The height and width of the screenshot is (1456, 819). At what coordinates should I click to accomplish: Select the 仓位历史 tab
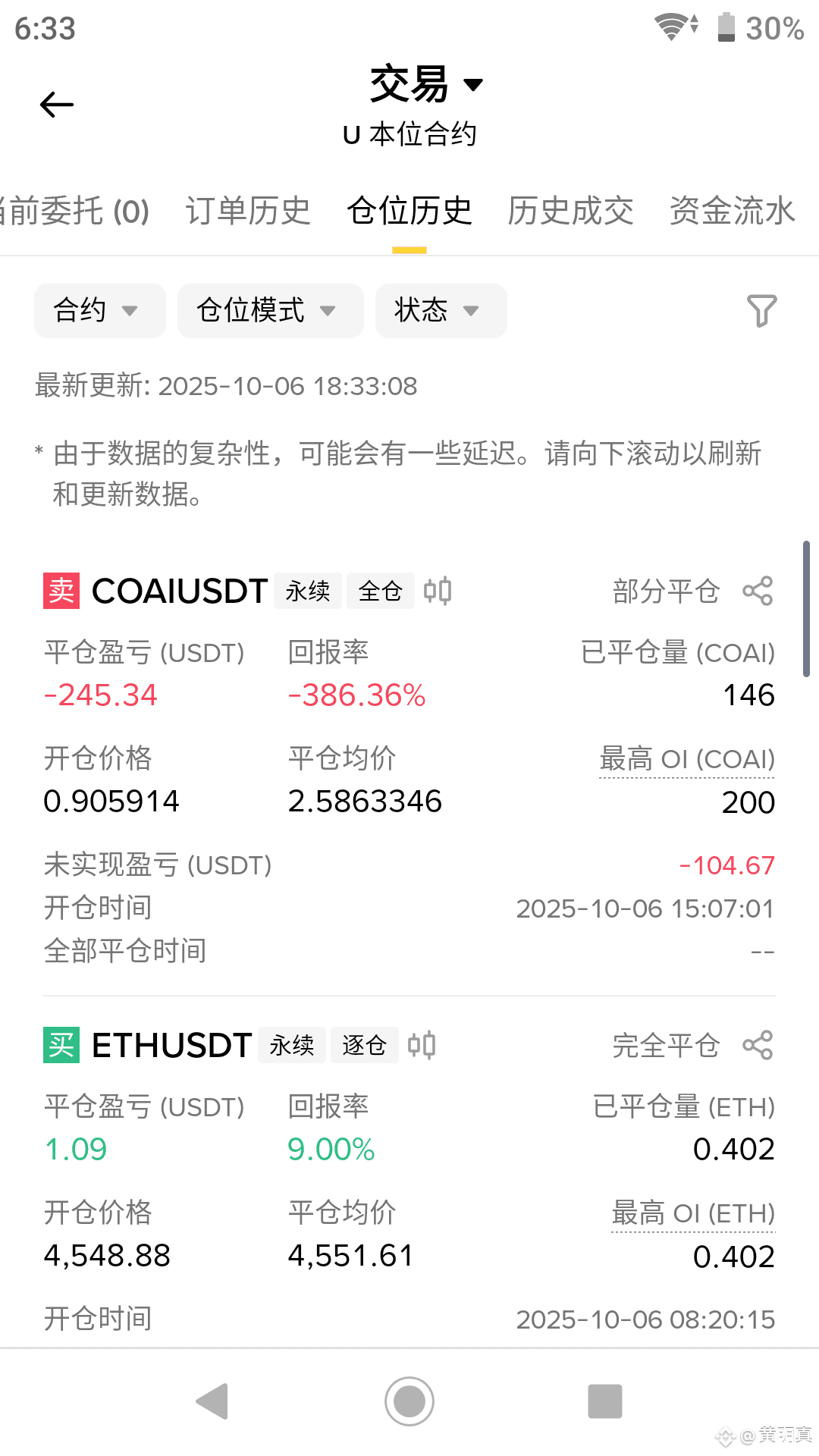[x=409, y=211]
